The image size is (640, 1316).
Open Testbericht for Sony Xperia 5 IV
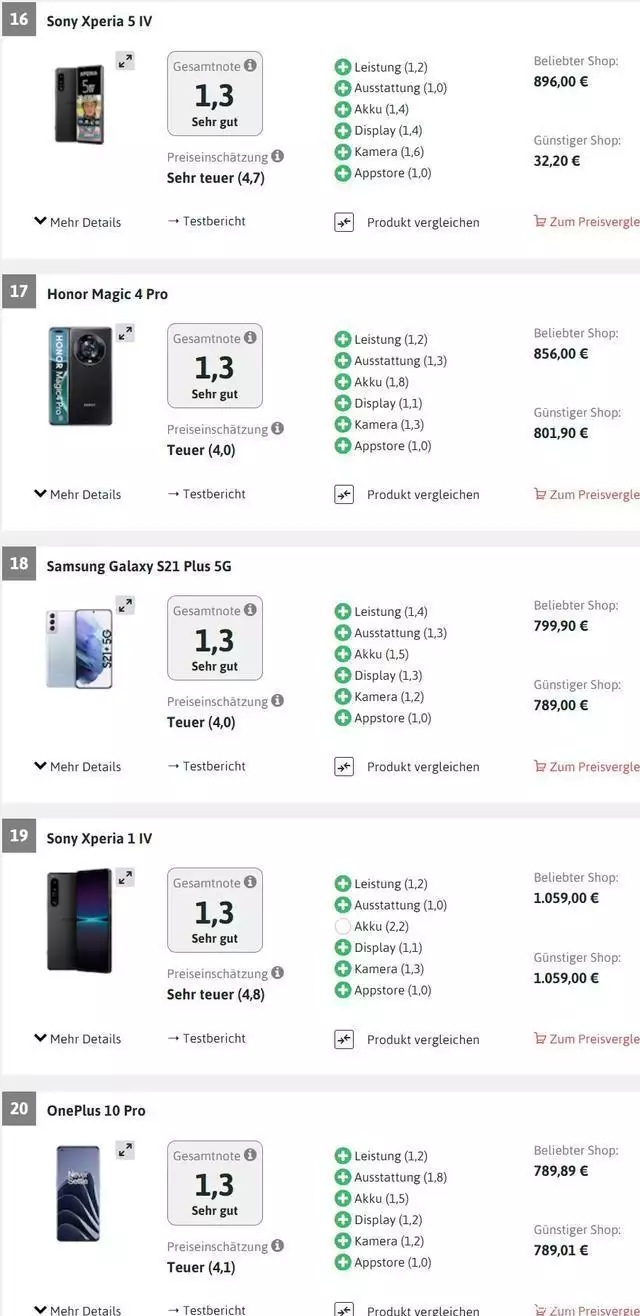[x=206, y=221]
